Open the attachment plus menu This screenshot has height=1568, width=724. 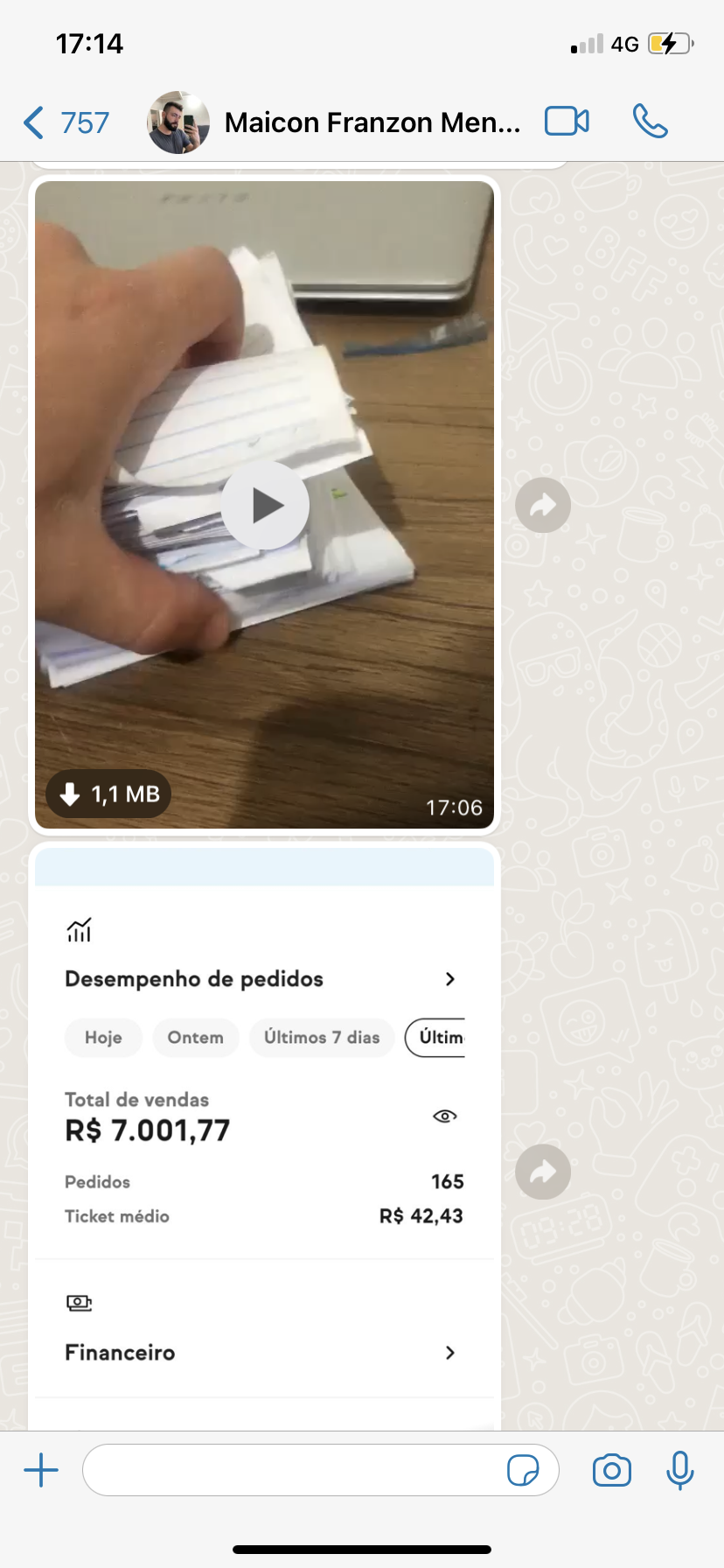point(41,1470)
